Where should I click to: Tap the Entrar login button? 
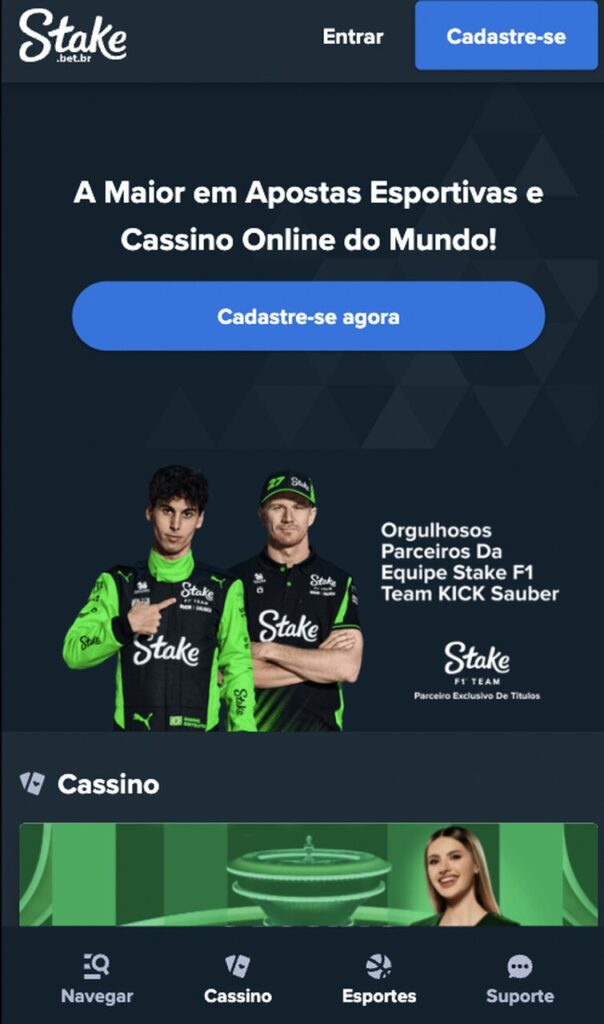[353, 37]
